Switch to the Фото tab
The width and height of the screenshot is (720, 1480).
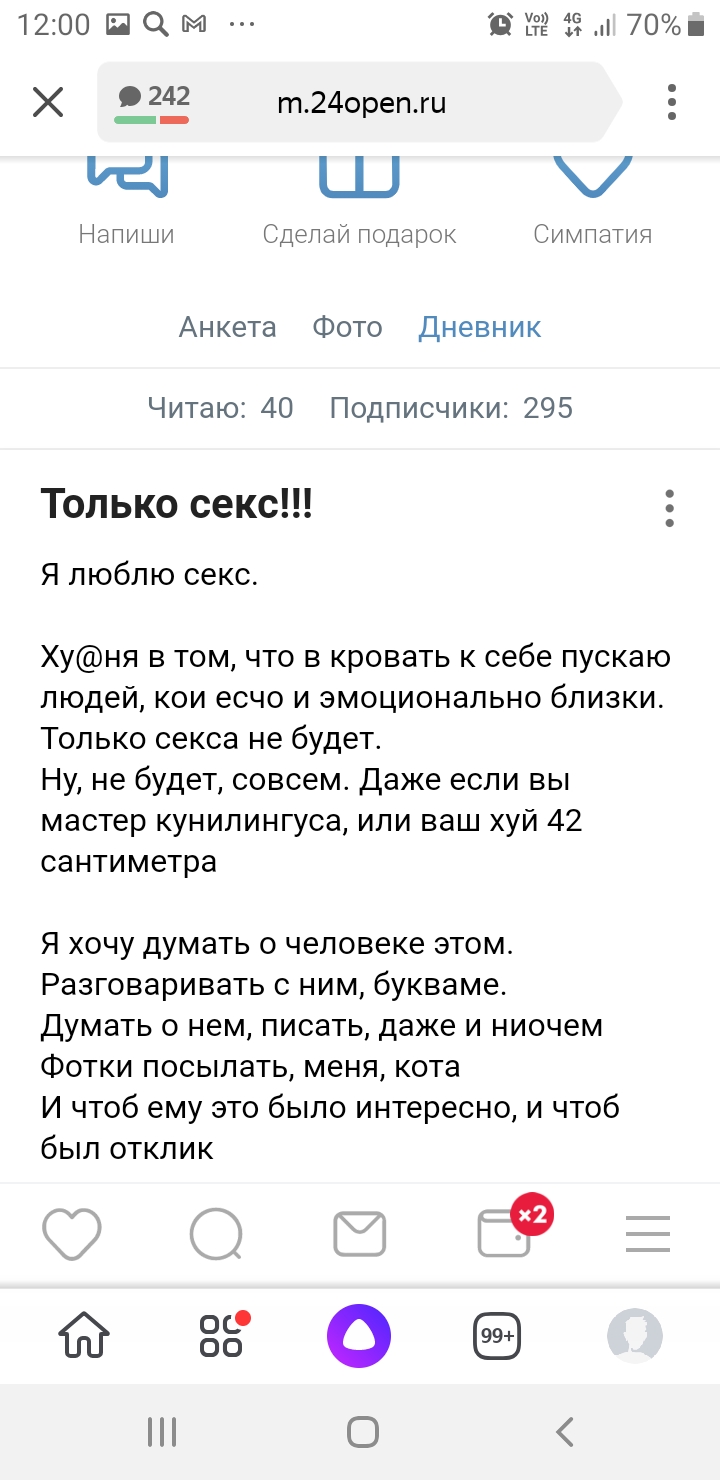pos(347,327)
